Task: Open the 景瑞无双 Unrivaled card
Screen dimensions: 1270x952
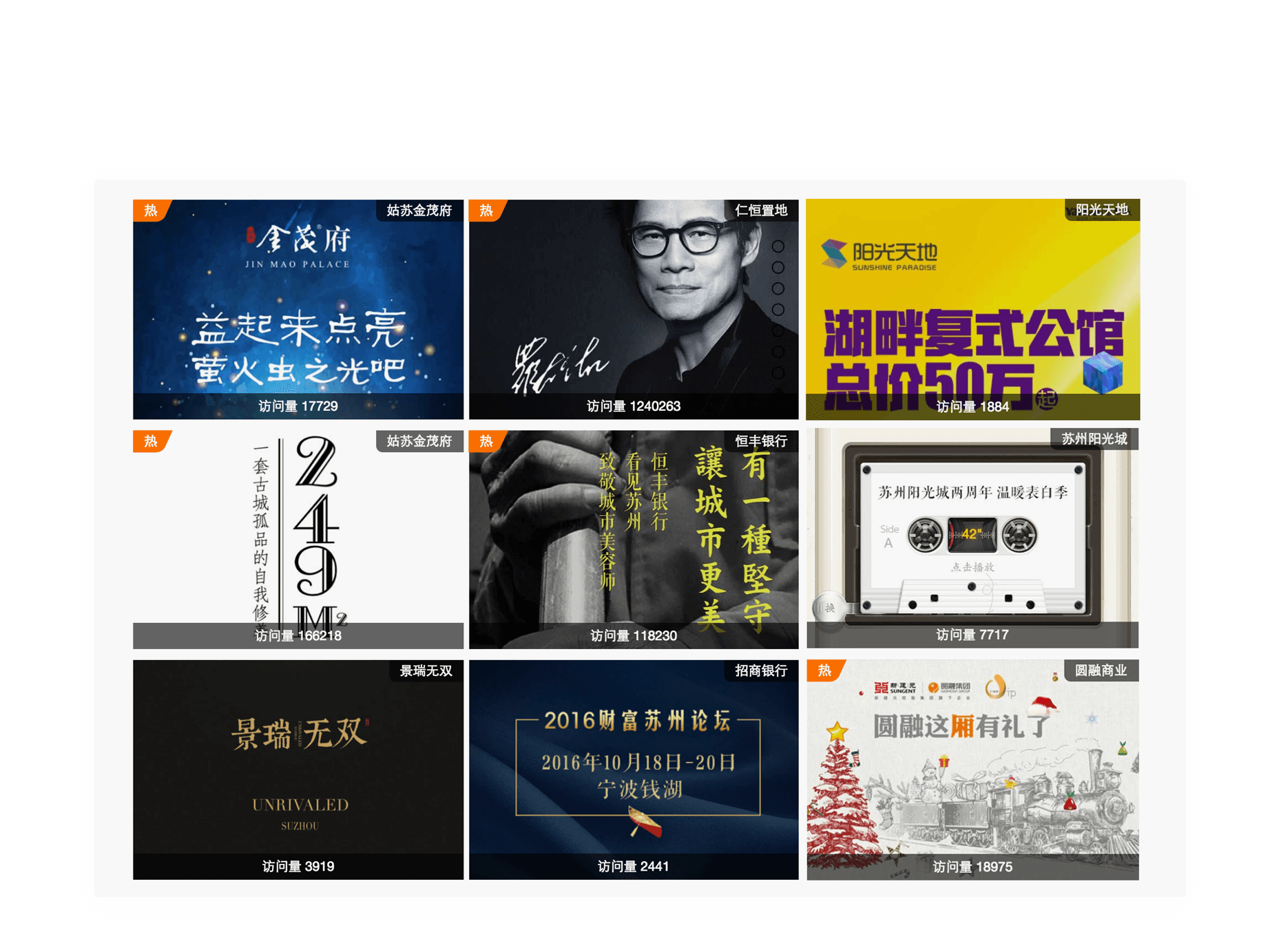Action: tap(298, 769)
